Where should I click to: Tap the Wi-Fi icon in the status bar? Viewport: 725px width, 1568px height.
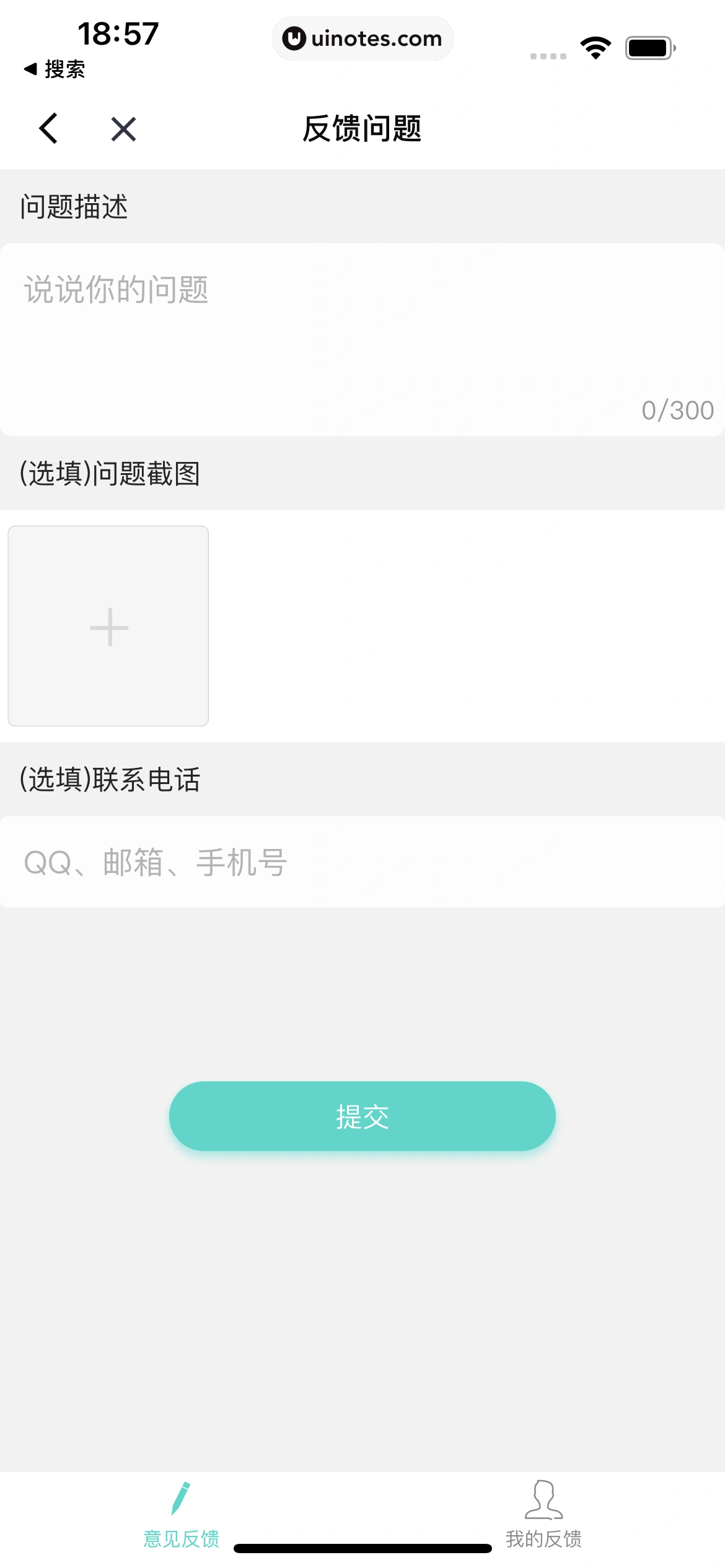595,46
